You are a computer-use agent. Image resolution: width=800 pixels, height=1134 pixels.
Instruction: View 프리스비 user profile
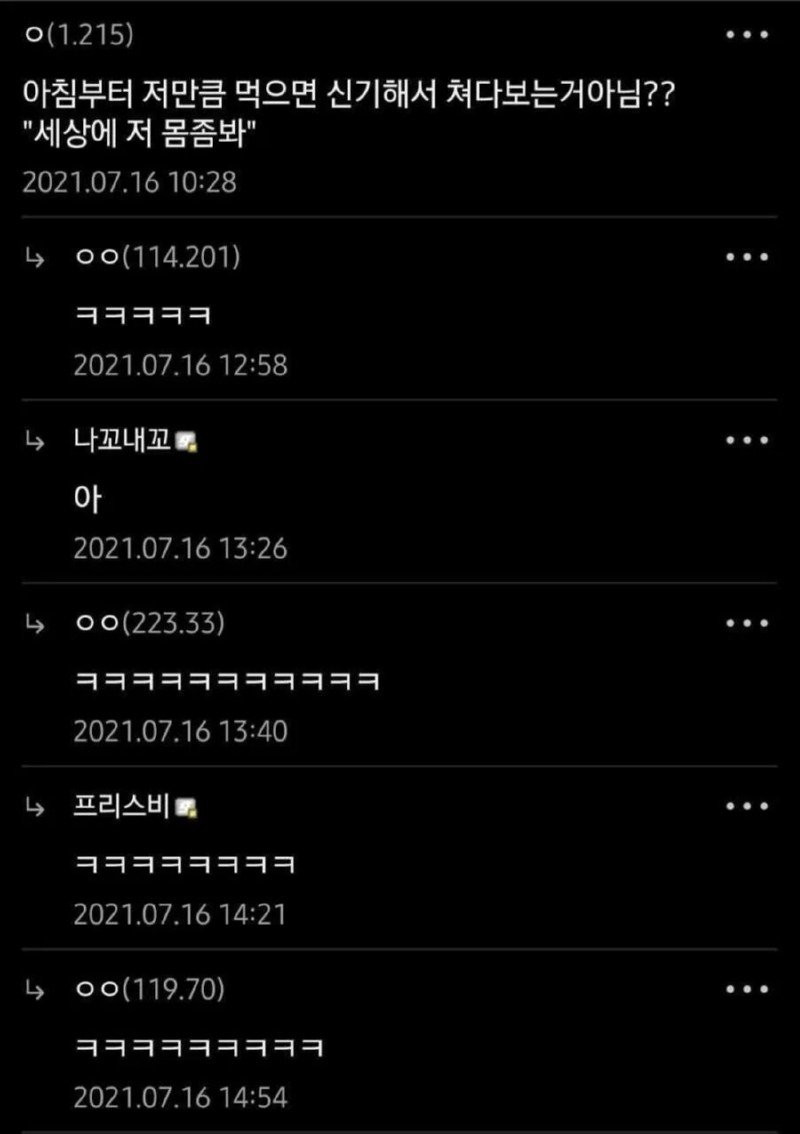pos(124,807)
